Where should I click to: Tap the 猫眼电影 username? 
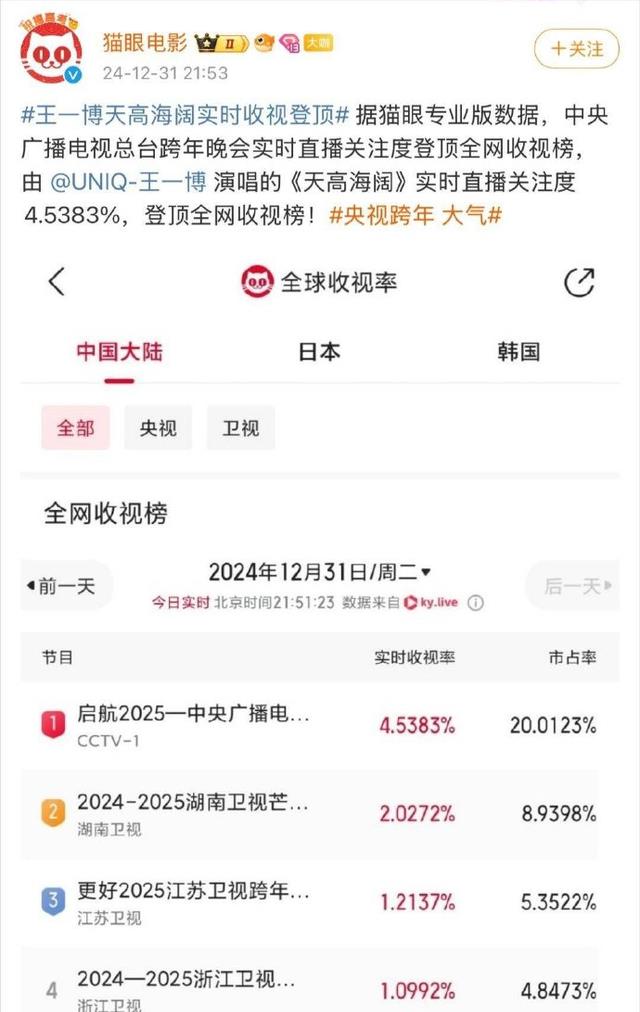(145, 43)
